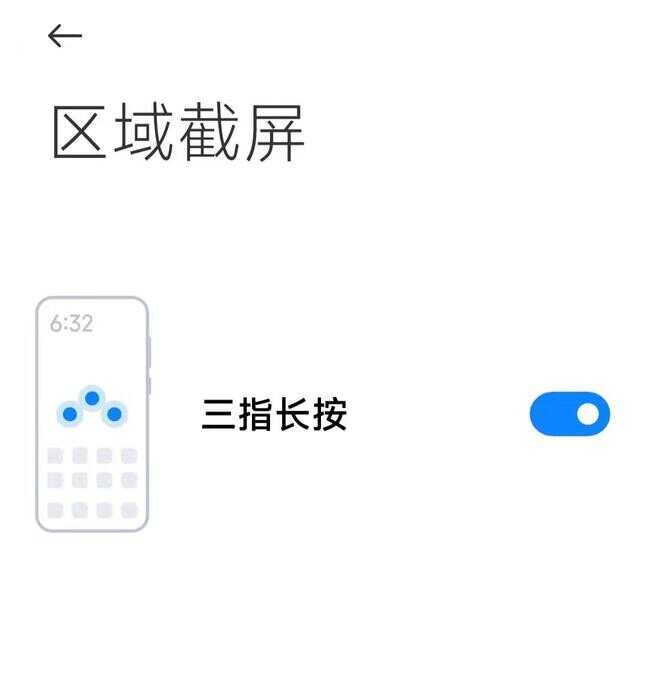Go back from the 区域截屏 page
This screenshot has height=700, width=648.
click(x=64, y=36)
